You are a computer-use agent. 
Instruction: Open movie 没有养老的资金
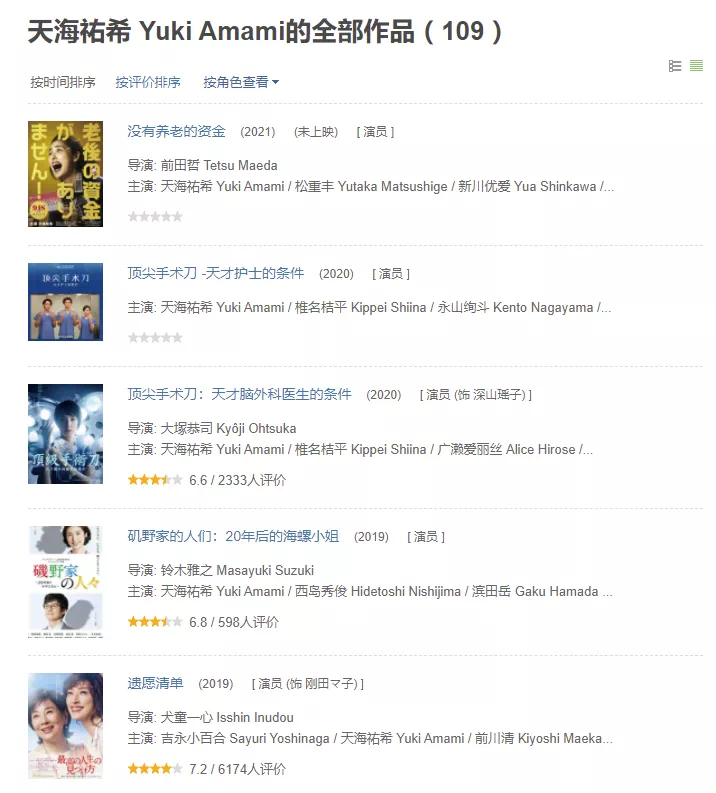[177, 131]
